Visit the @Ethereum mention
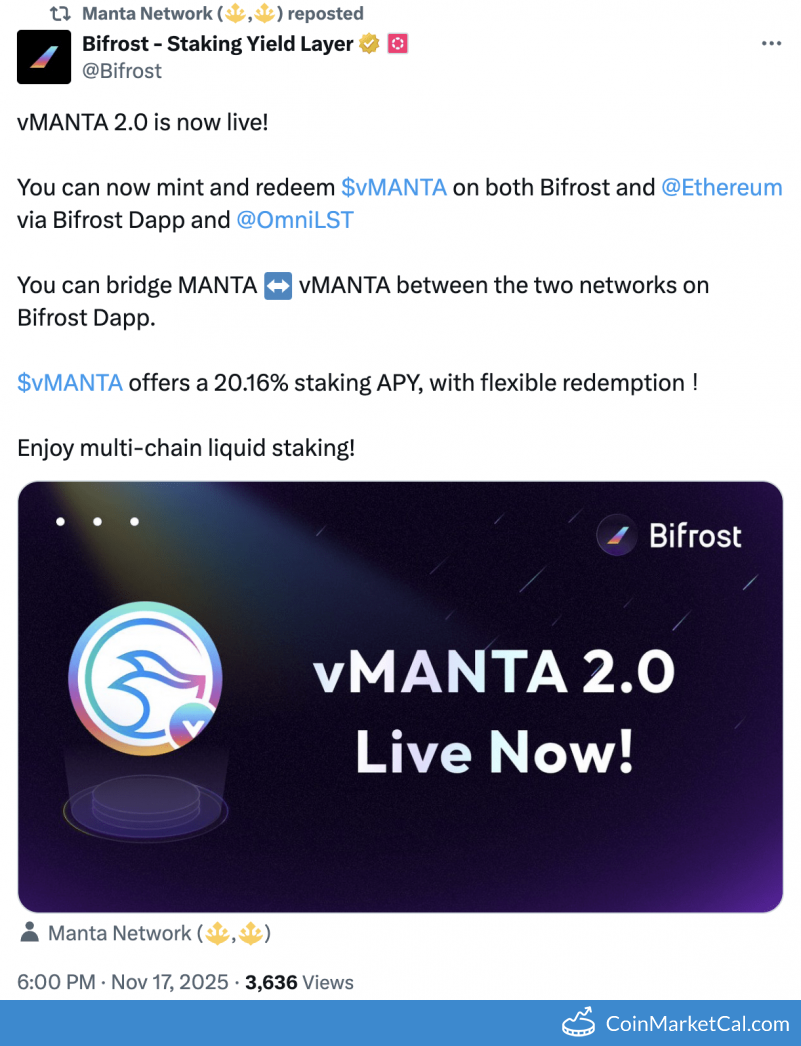Viewport: 801px width, 1046px height. point(721,187)
